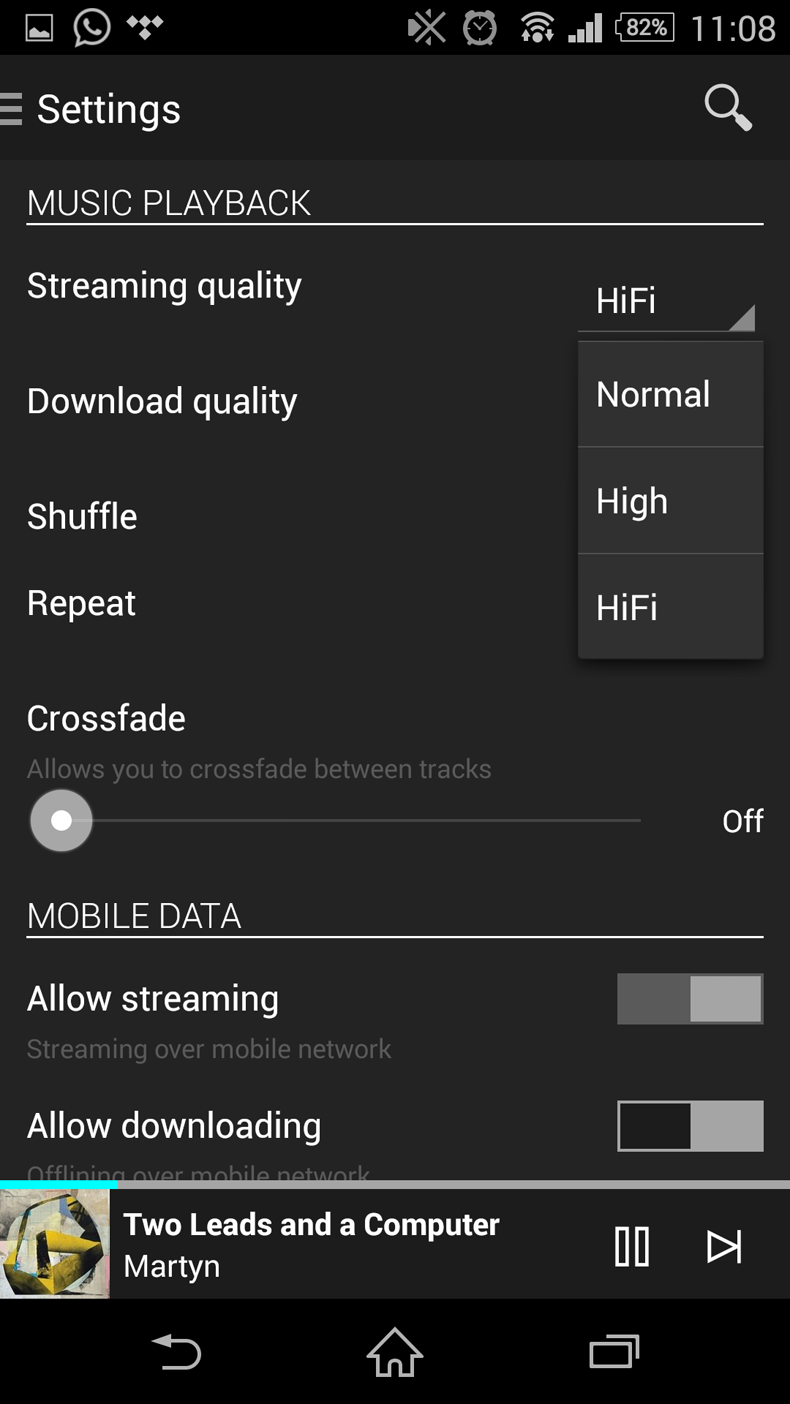The image size is (790, 1404).
Task: Pick HiFi from the dropdown list
Action: [670, 607]
